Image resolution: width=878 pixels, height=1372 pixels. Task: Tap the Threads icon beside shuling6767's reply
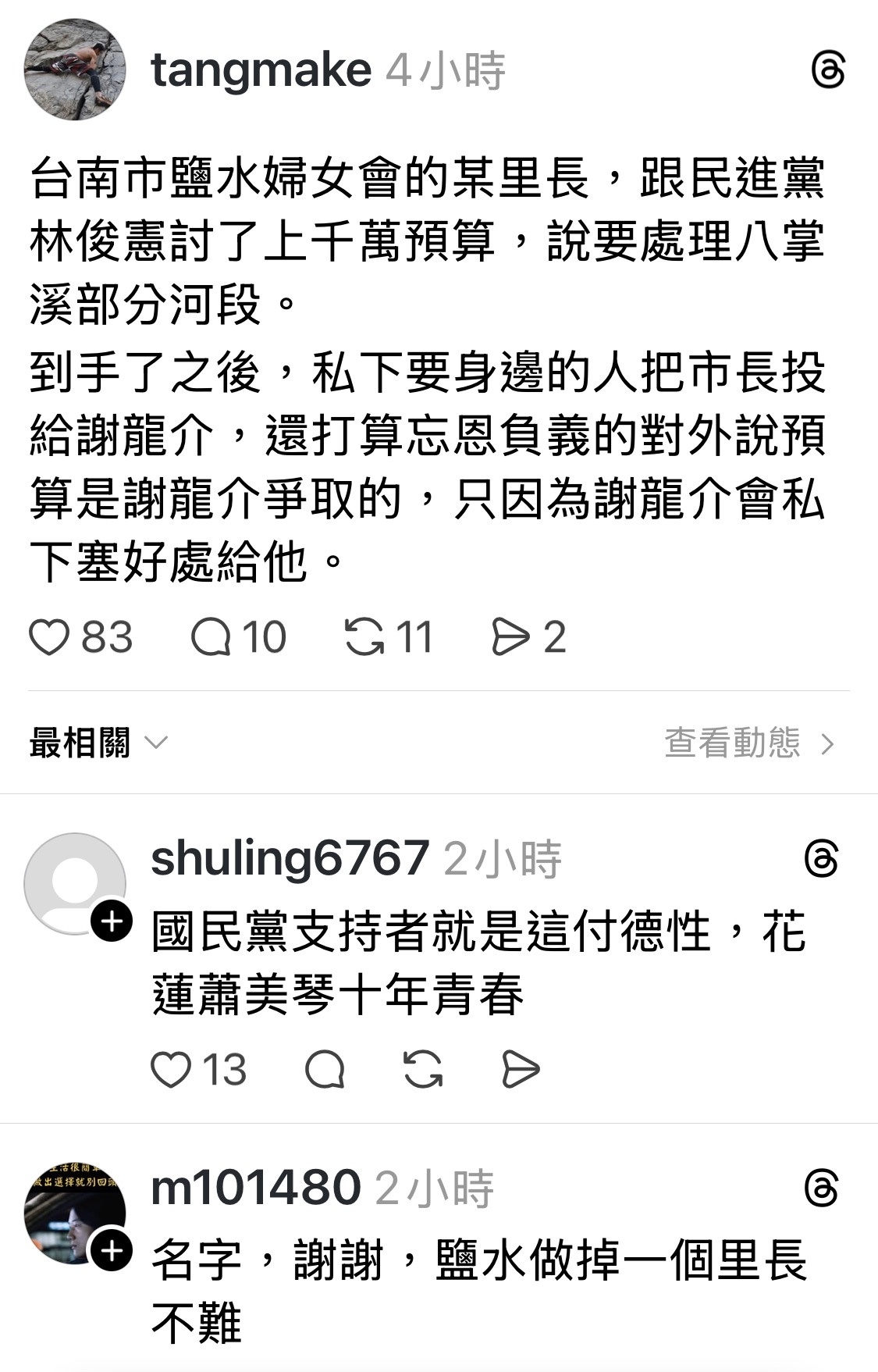click(x=821, y=859)
